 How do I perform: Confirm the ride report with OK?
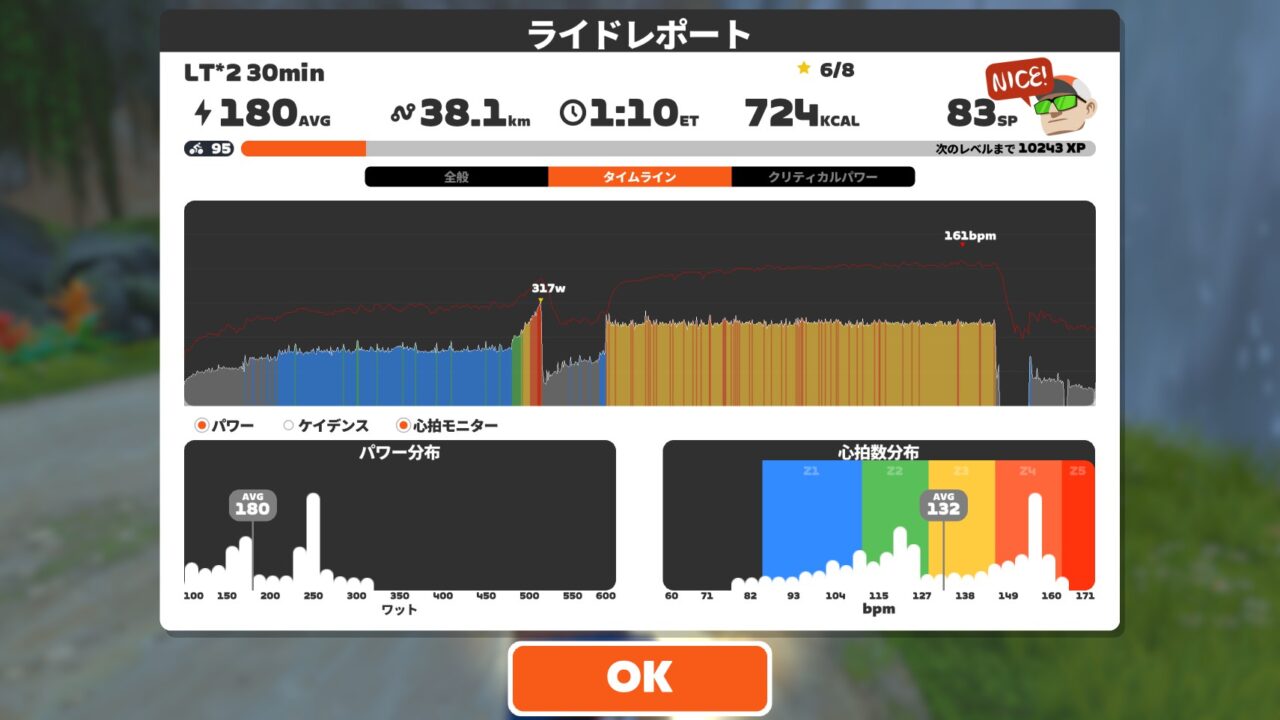(639, 677)
